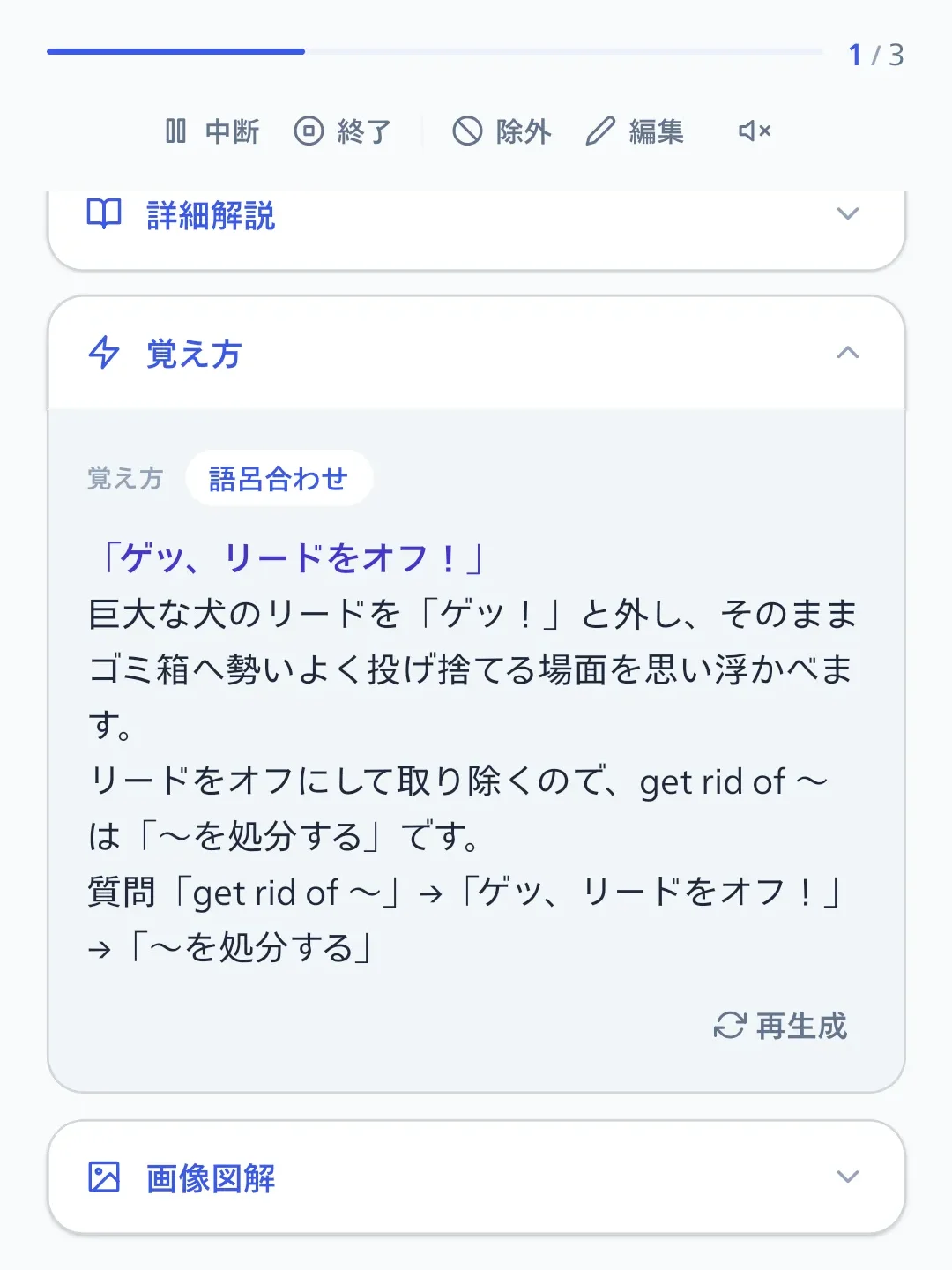Toggle the muted speaker icon
Viewport: 952px width, 1270px height.
755,131
